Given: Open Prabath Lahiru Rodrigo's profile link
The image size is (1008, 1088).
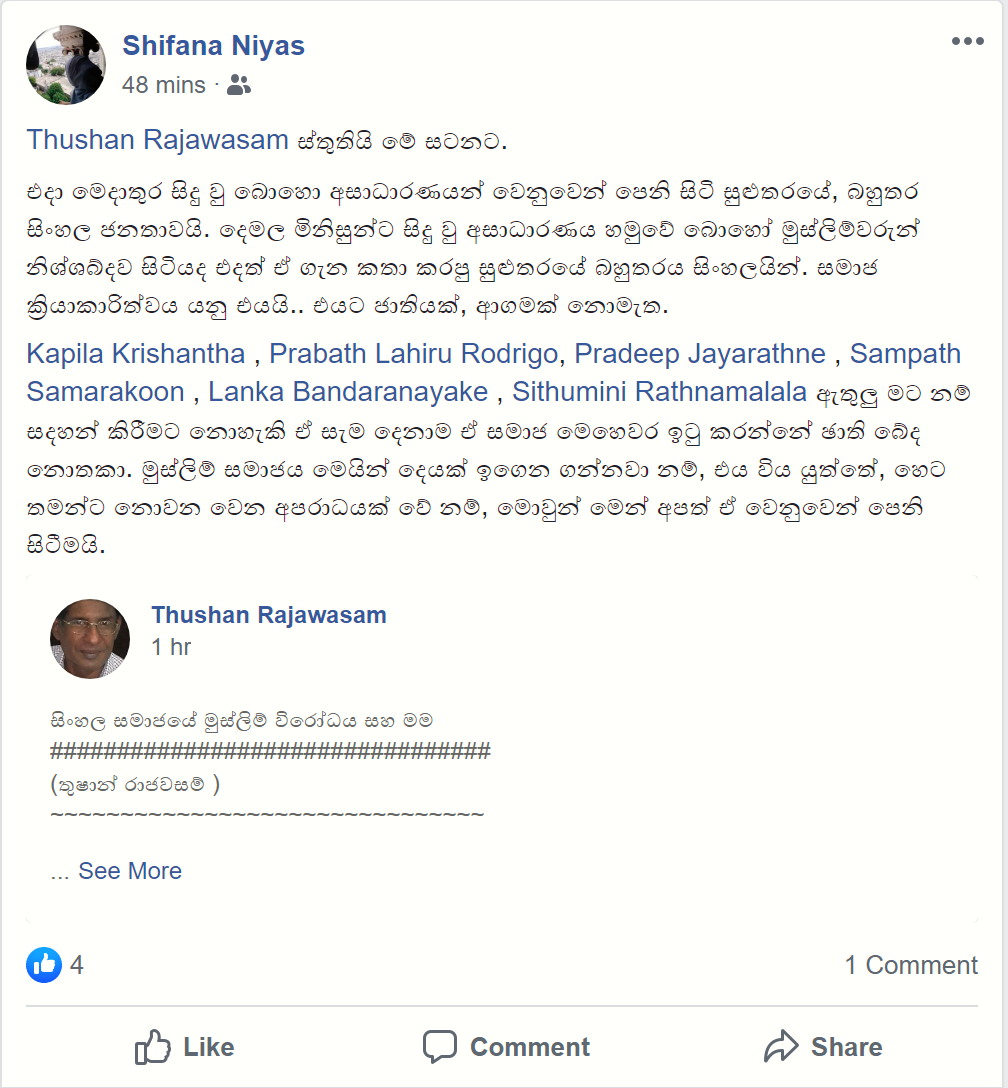Looking at the screenshot, I should click(415, 354).
